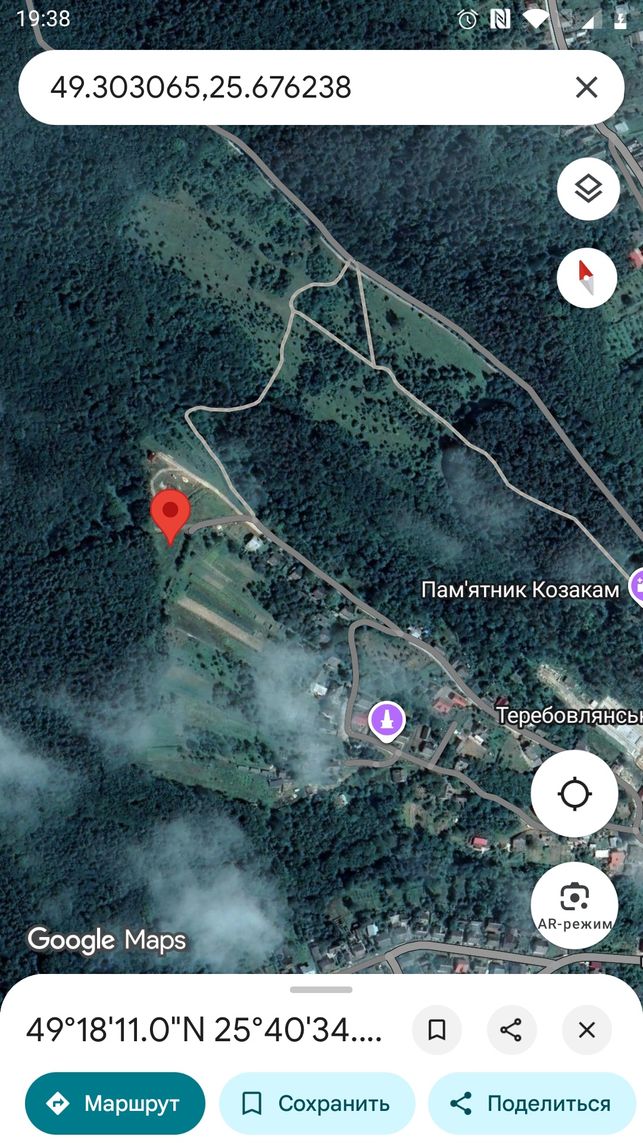This screenshot has width=643, height=1143.
Task: Clear the search with the X icon
Action: [x=586, y=87]
